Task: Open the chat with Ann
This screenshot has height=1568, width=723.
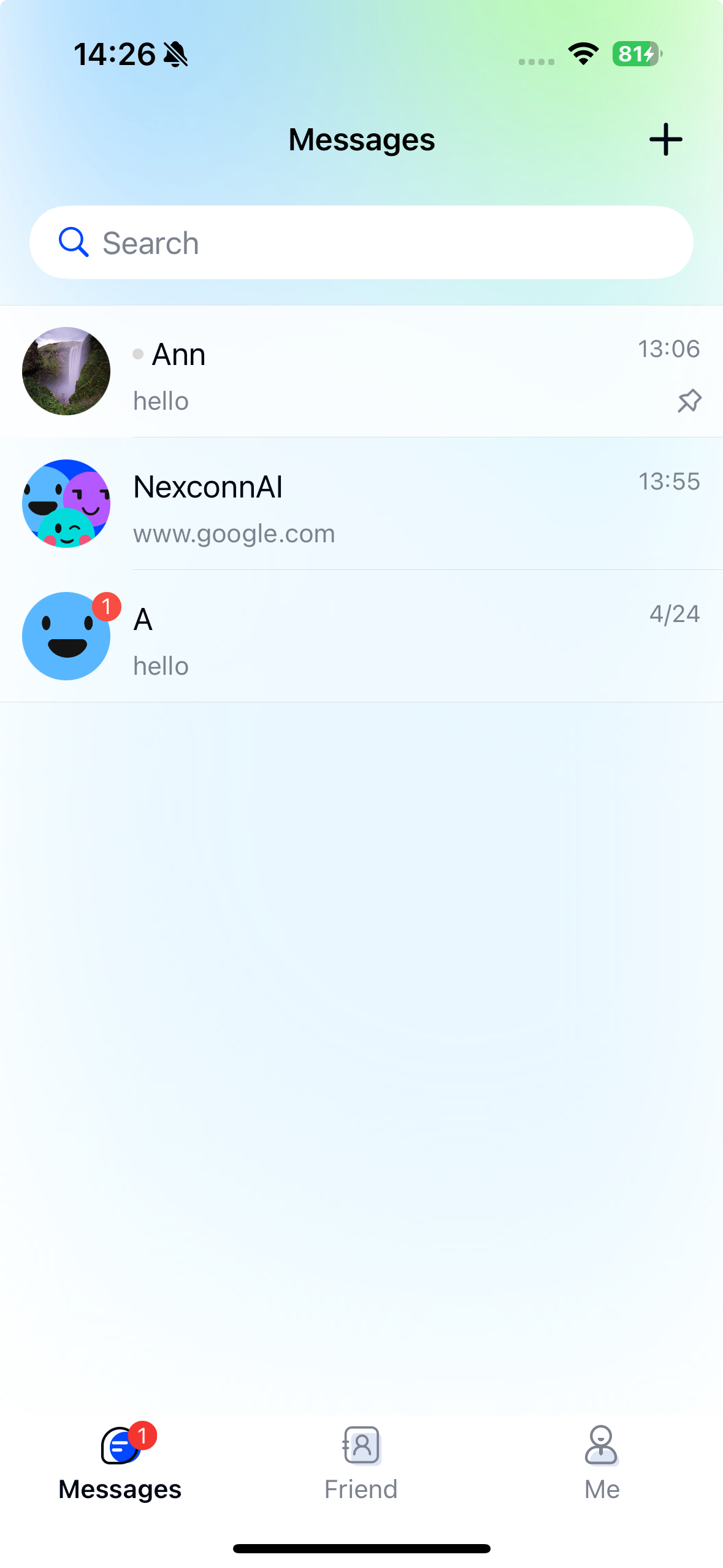Action: coord(361,372)
